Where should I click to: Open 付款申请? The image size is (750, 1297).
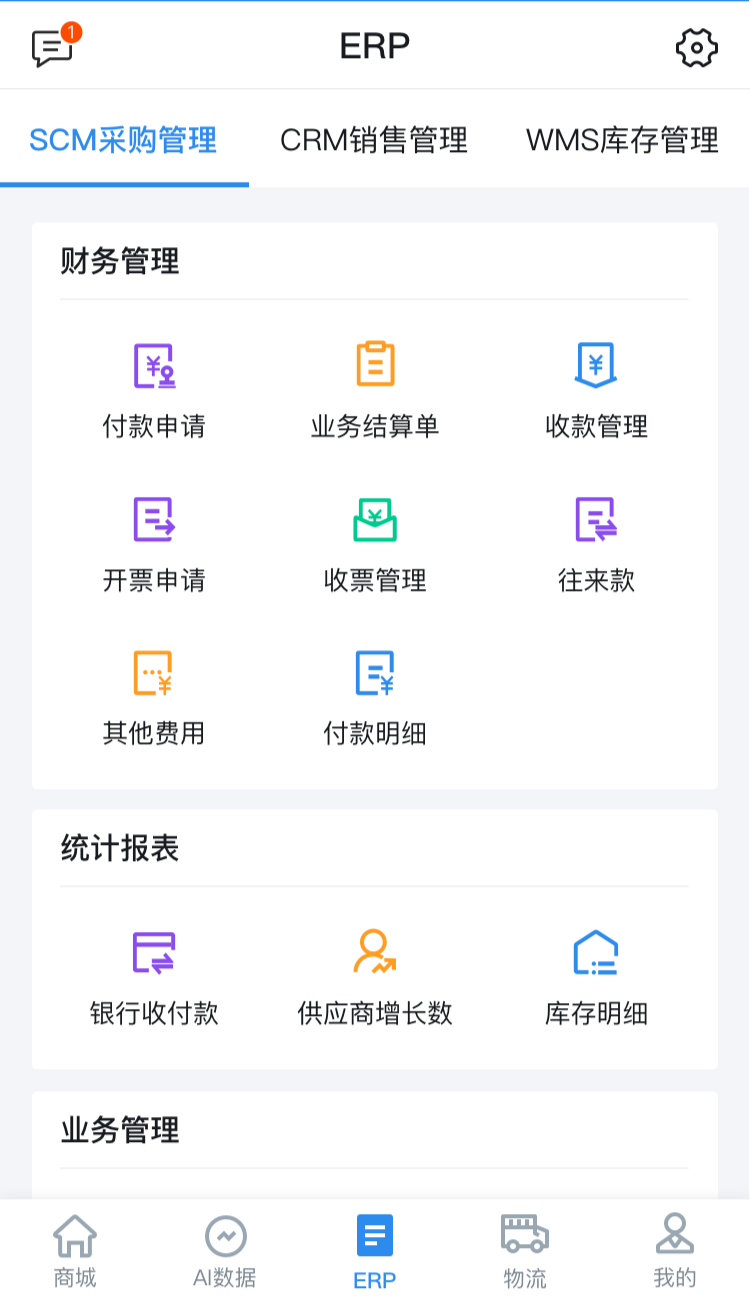pyautogui.click(x=154, y=390)
